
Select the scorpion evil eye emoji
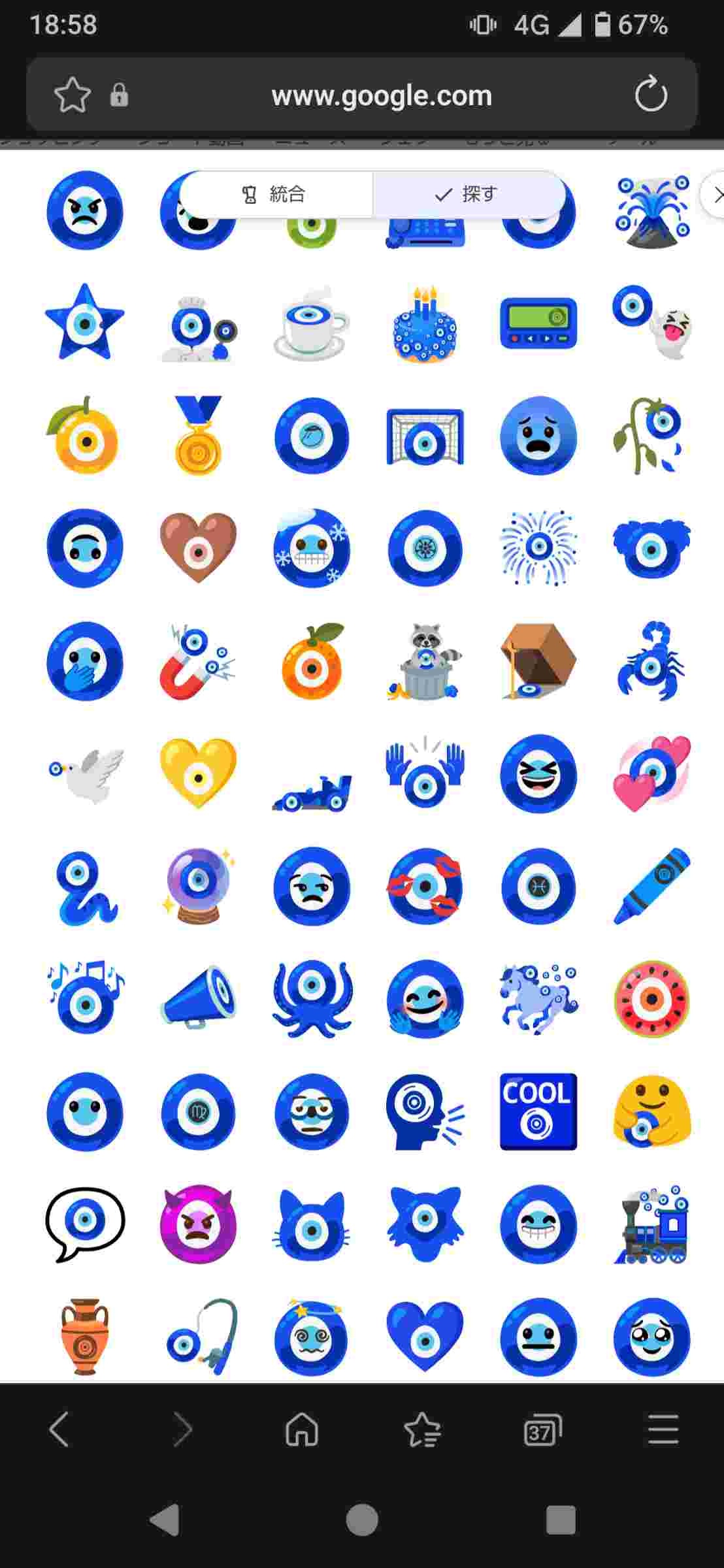[651, 661]
